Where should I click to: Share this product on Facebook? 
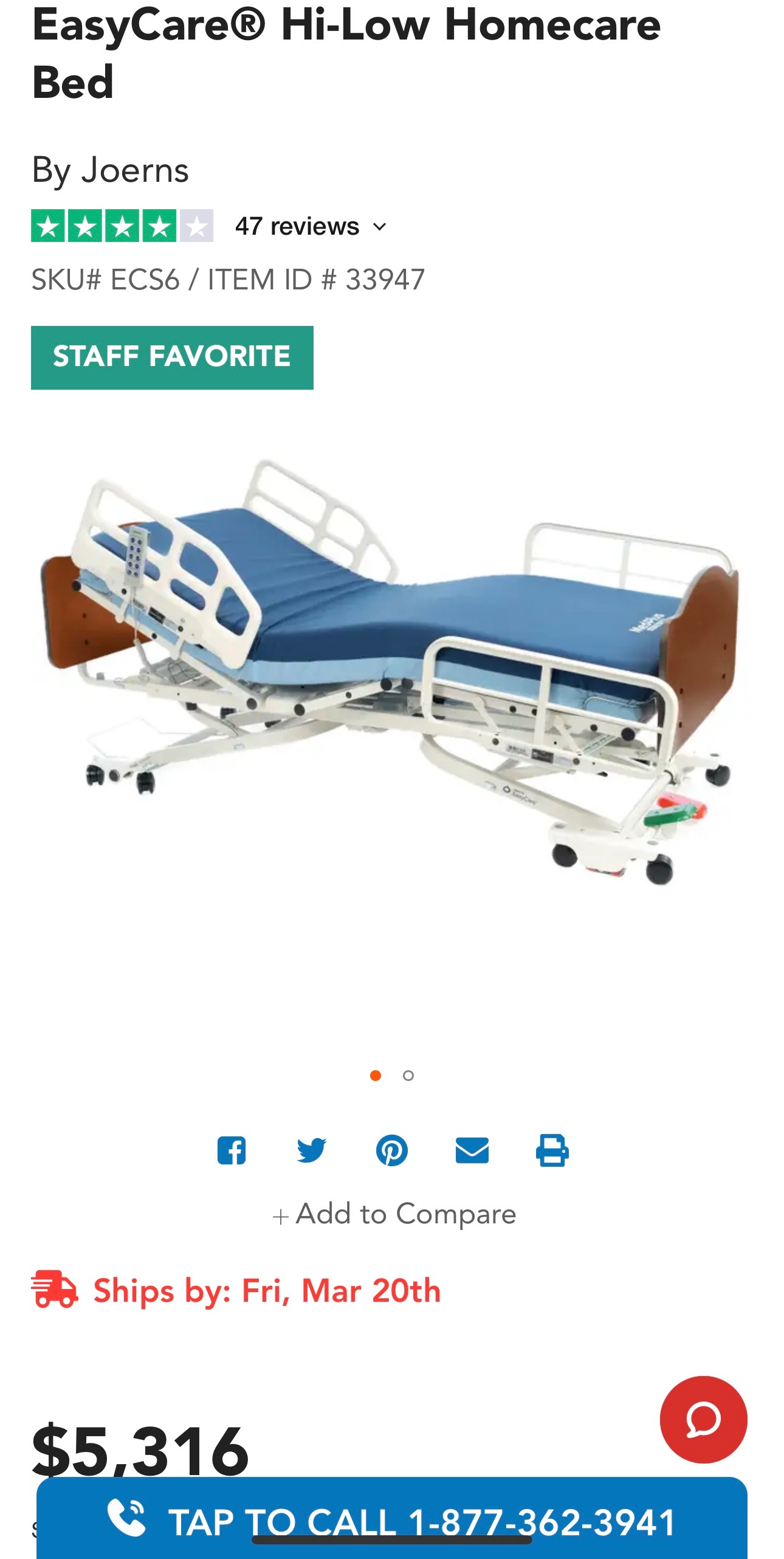point(232,1150)
